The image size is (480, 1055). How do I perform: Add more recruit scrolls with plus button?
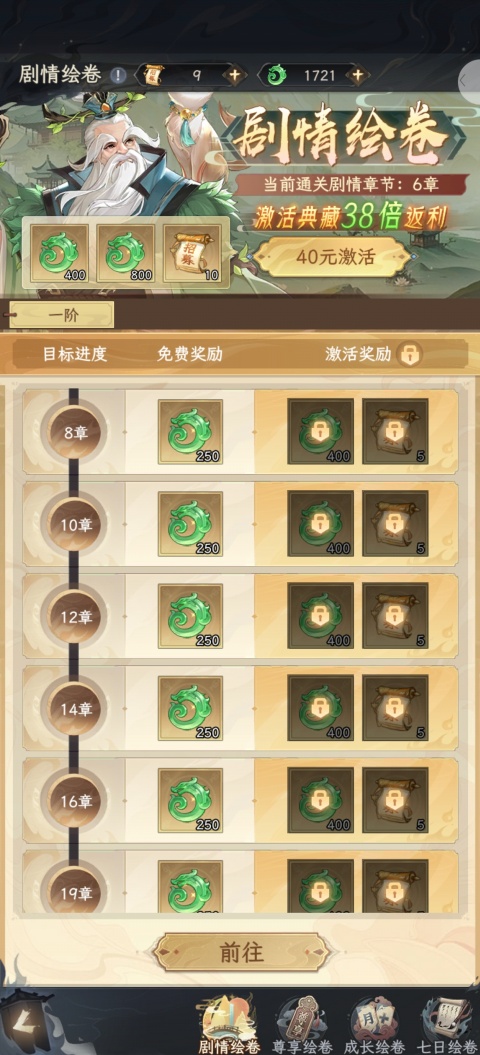[x=234, y=75]
